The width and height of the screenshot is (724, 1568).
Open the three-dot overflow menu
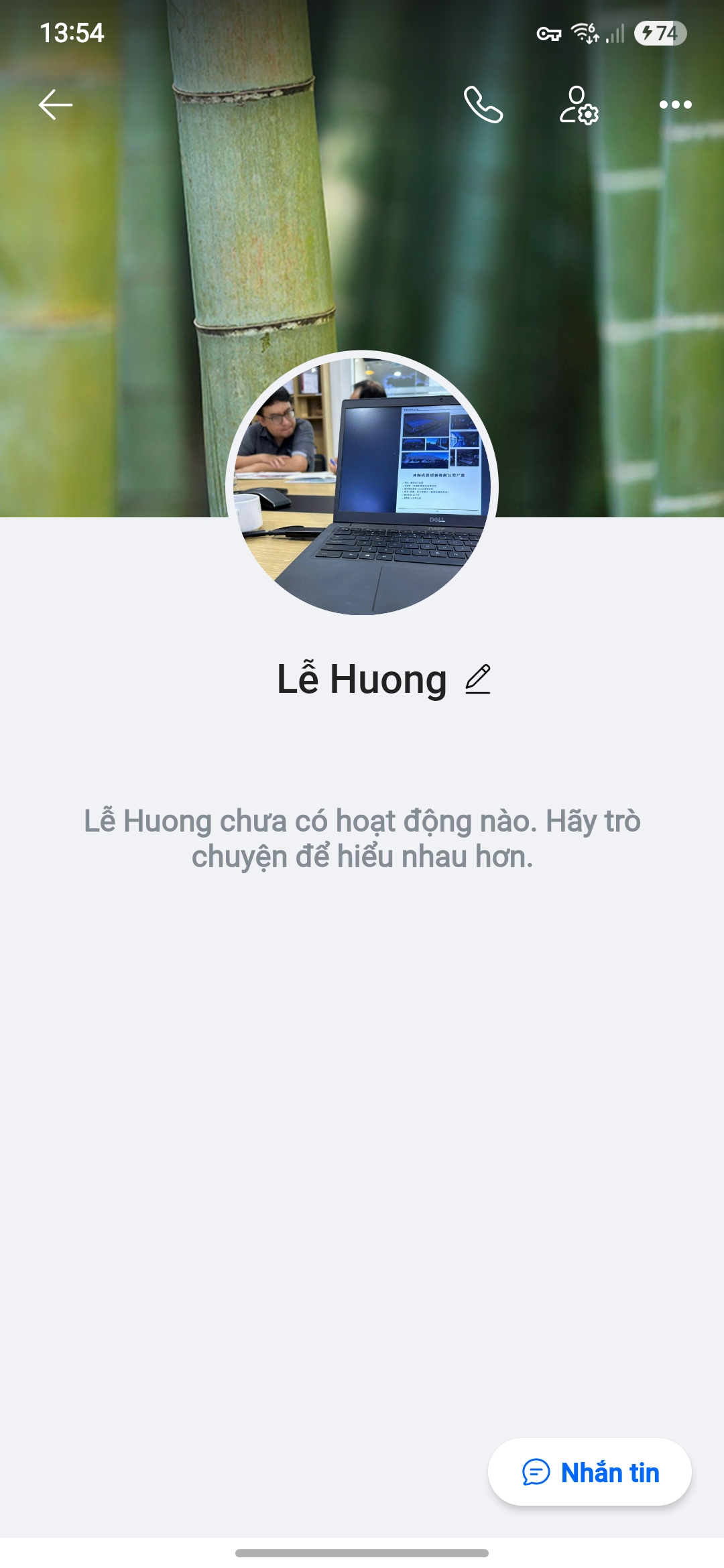[675, 105]
